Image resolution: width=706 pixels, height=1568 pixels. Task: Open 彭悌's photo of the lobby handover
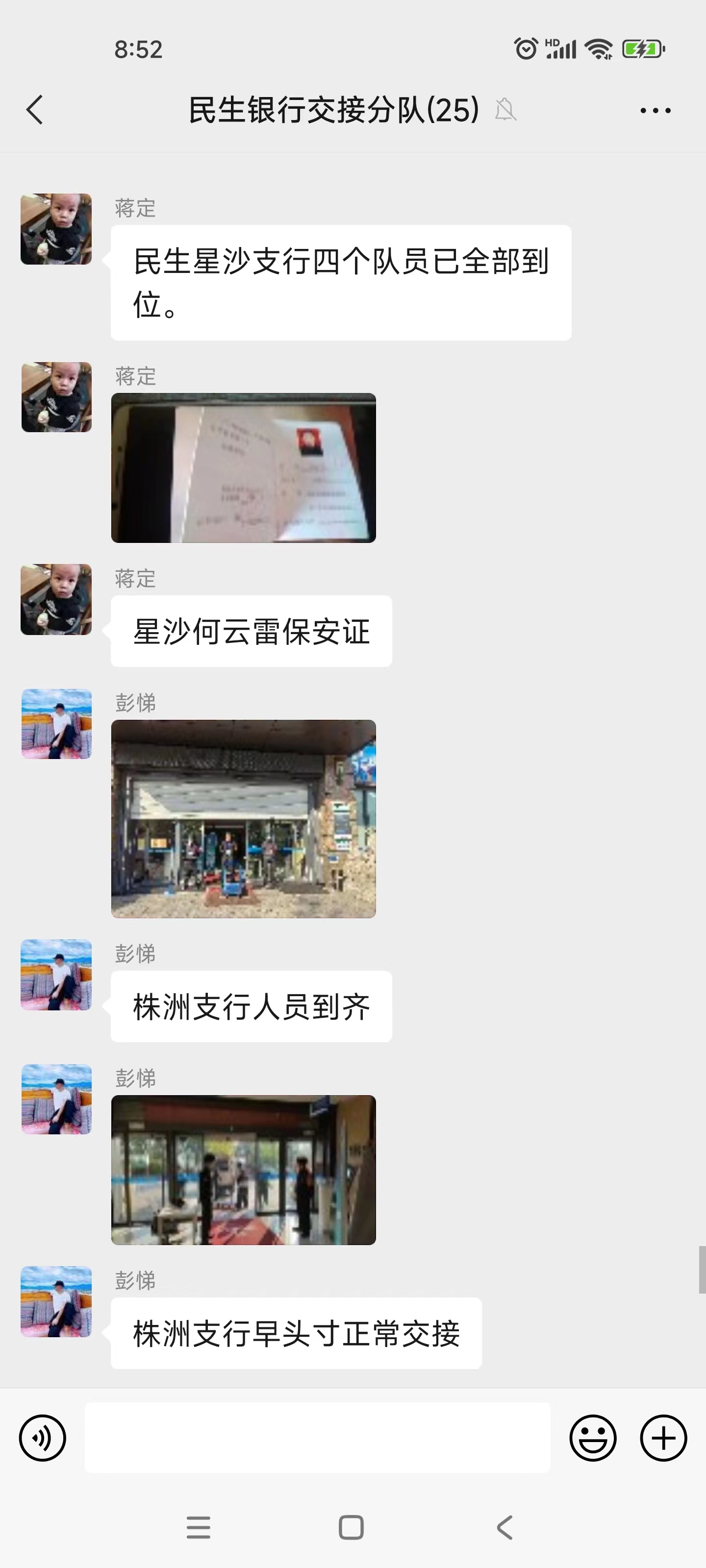pos(243,1169)
